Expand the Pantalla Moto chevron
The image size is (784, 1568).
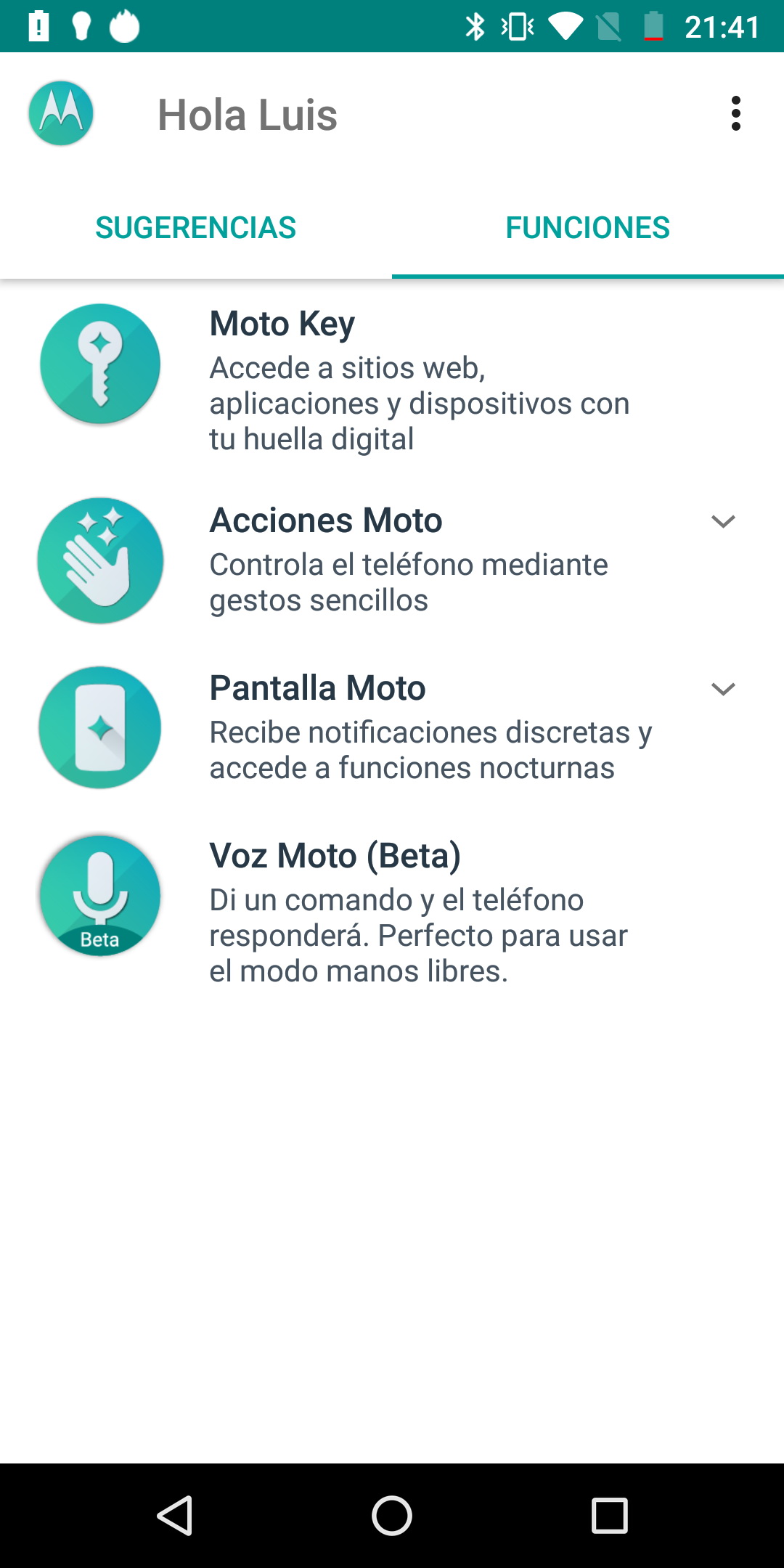tap(723, 689)
